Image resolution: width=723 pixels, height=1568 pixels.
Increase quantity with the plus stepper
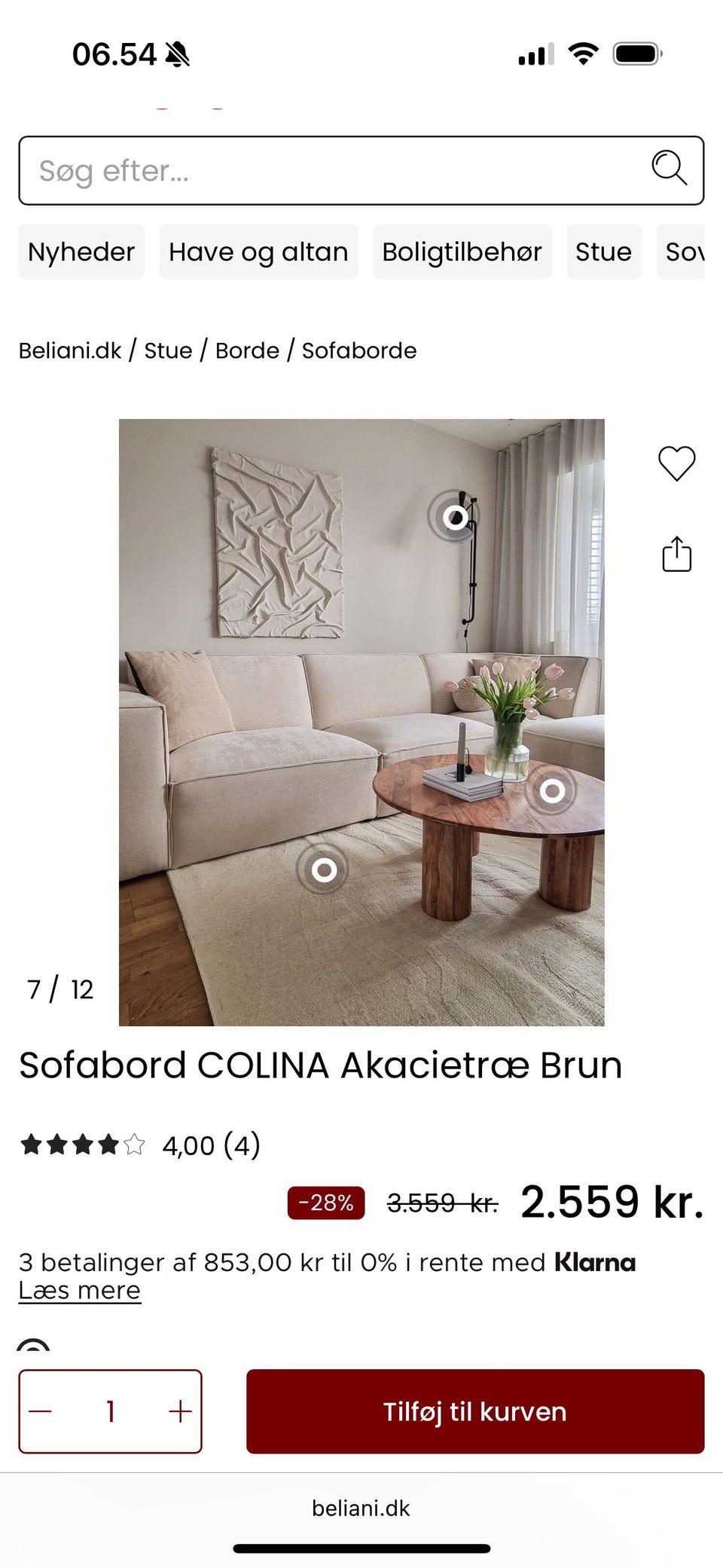(x=179, y=1410)
